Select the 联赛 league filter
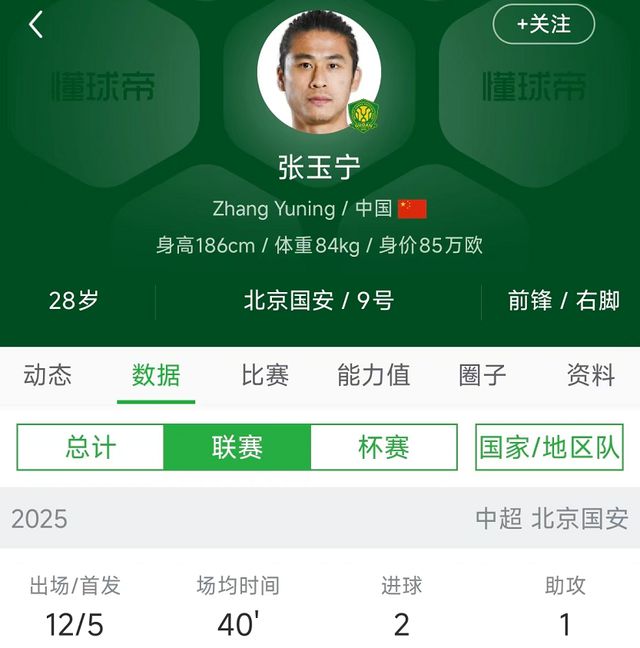The height and width of the screenshot is (648, 640). [237, 447]
